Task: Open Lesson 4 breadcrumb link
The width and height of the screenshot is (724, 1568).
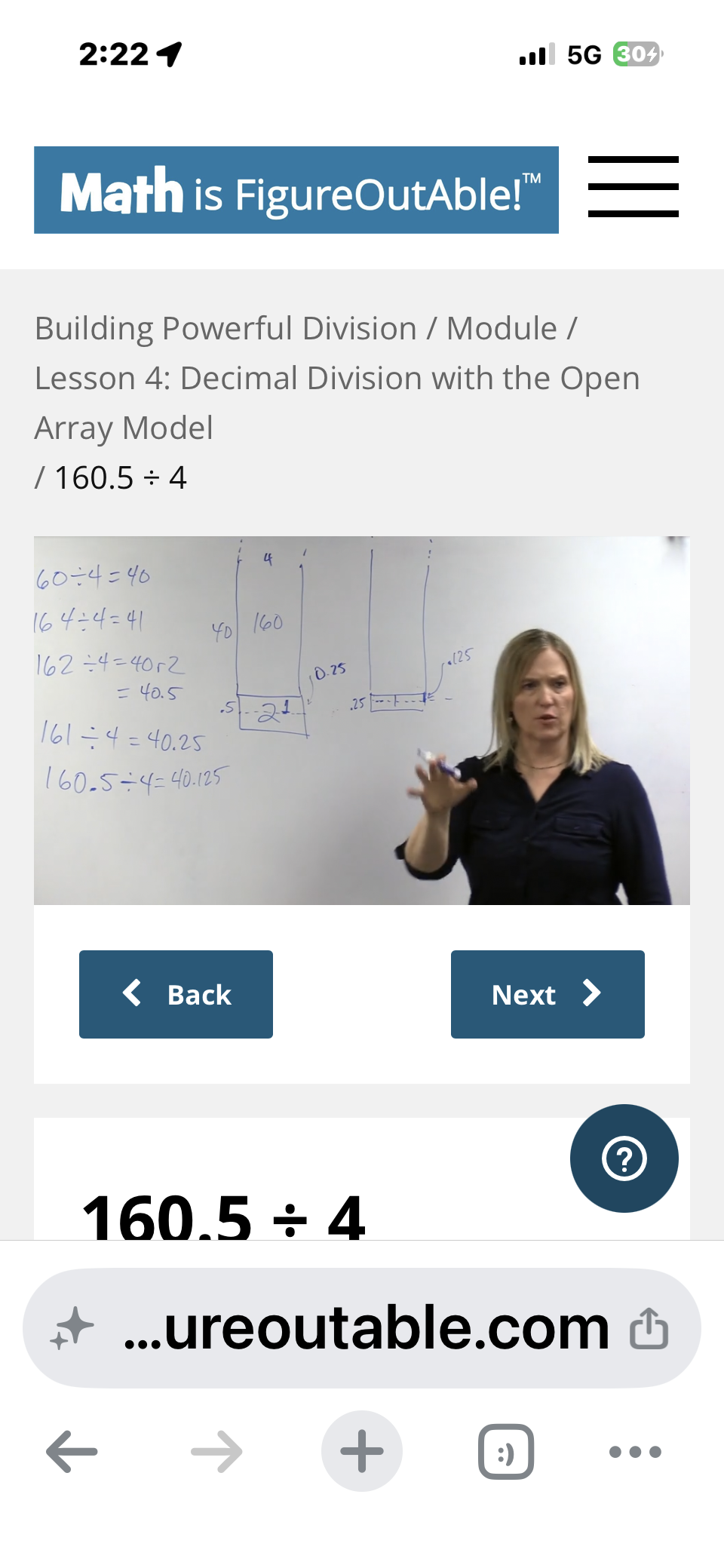Action: (337, 403)
